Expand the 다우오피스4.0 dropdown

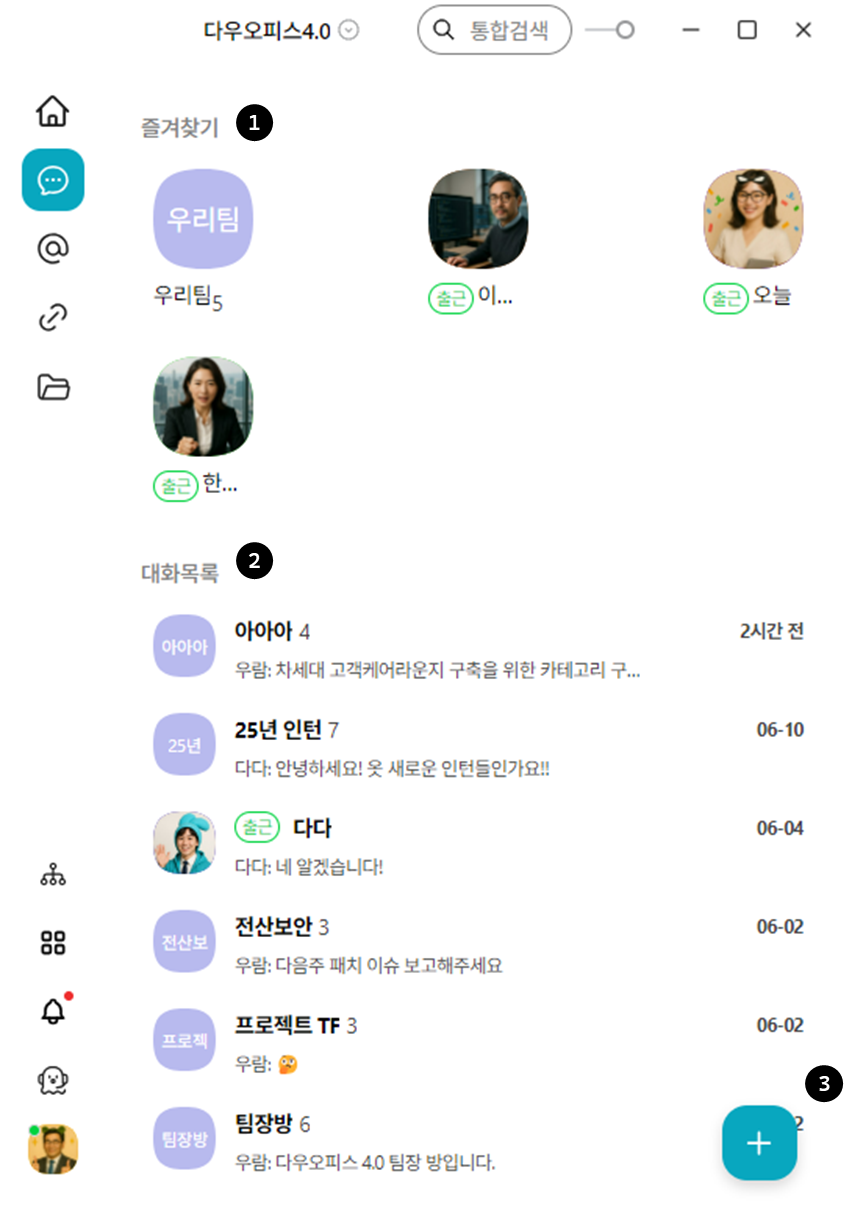coord(349,30)
